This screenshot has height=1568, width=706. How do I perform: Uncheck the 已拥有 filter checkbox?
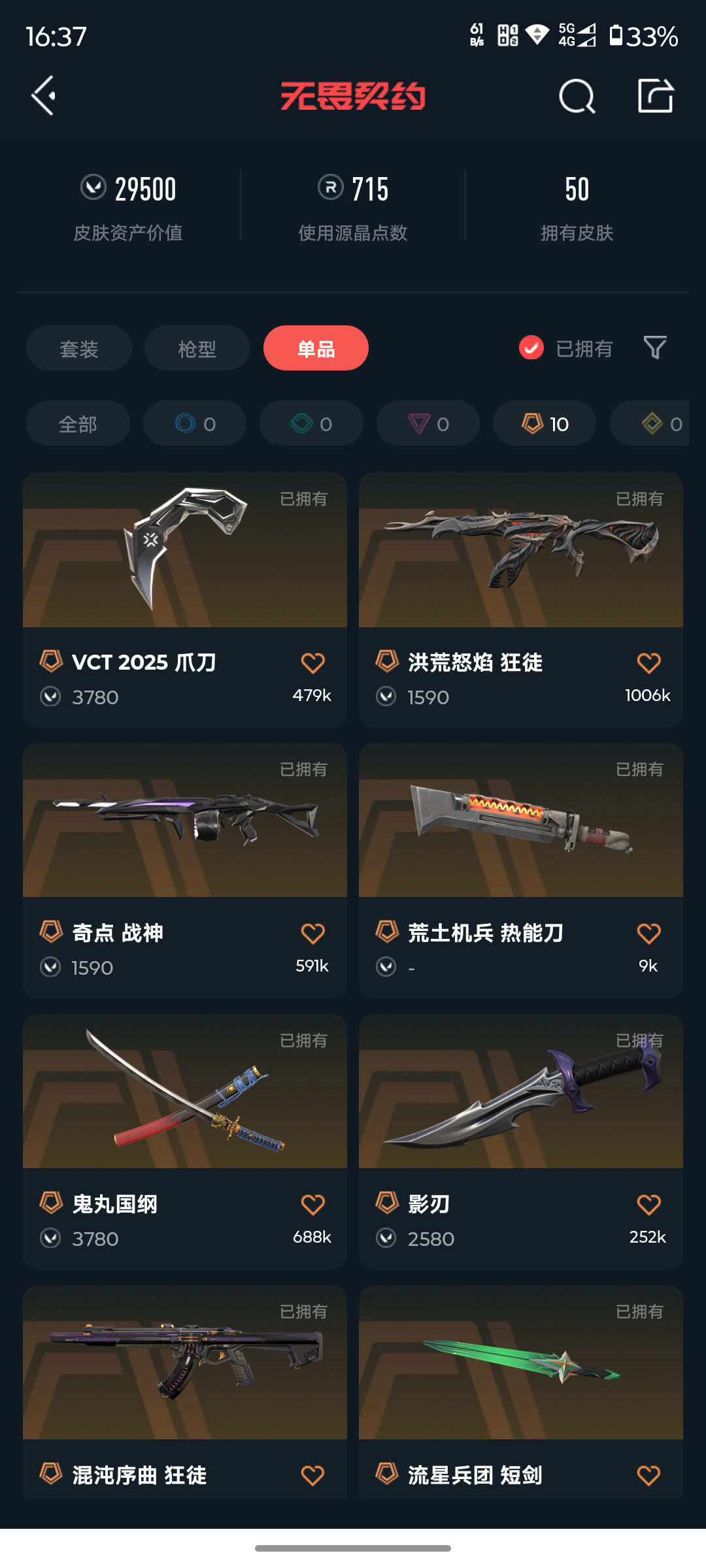pyautogui.click(x=531, y=348)
